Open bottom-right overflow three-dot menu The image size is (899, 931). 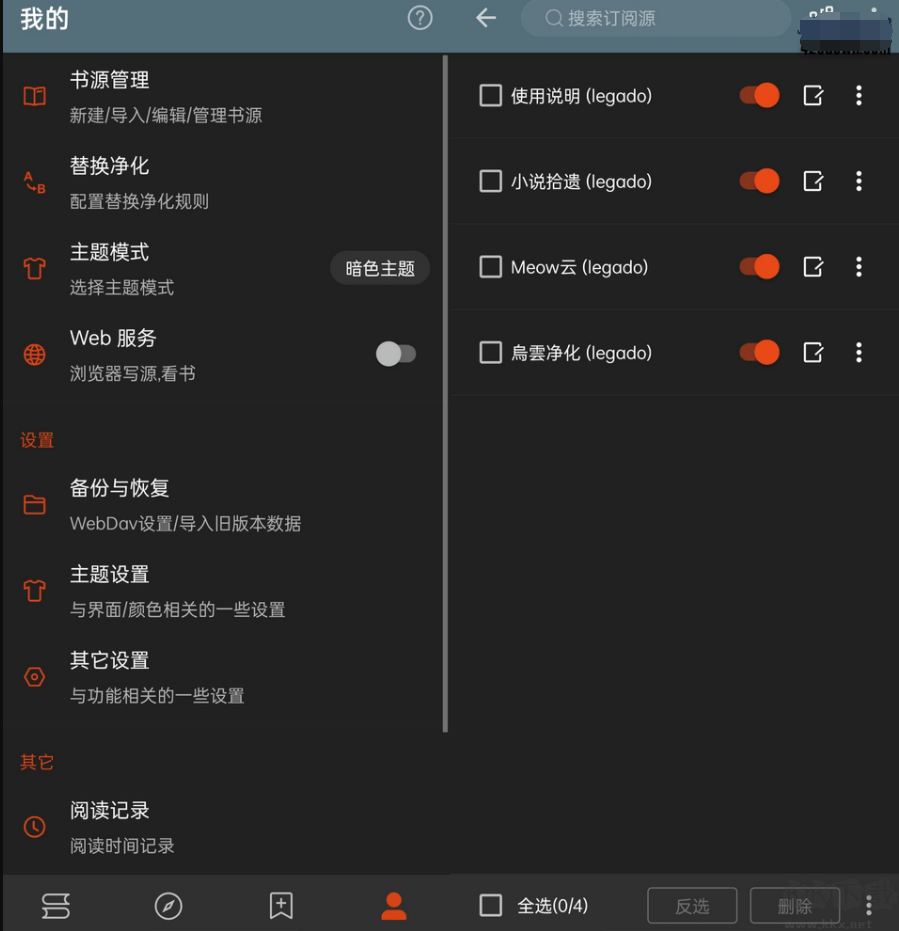click(x=868, y=905)
